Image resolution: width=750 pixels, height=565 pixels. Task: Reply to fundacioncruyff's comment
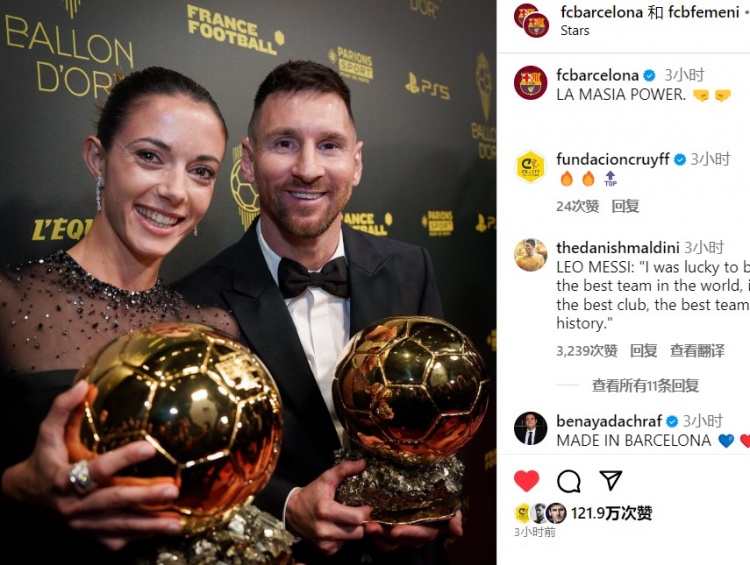625,206
